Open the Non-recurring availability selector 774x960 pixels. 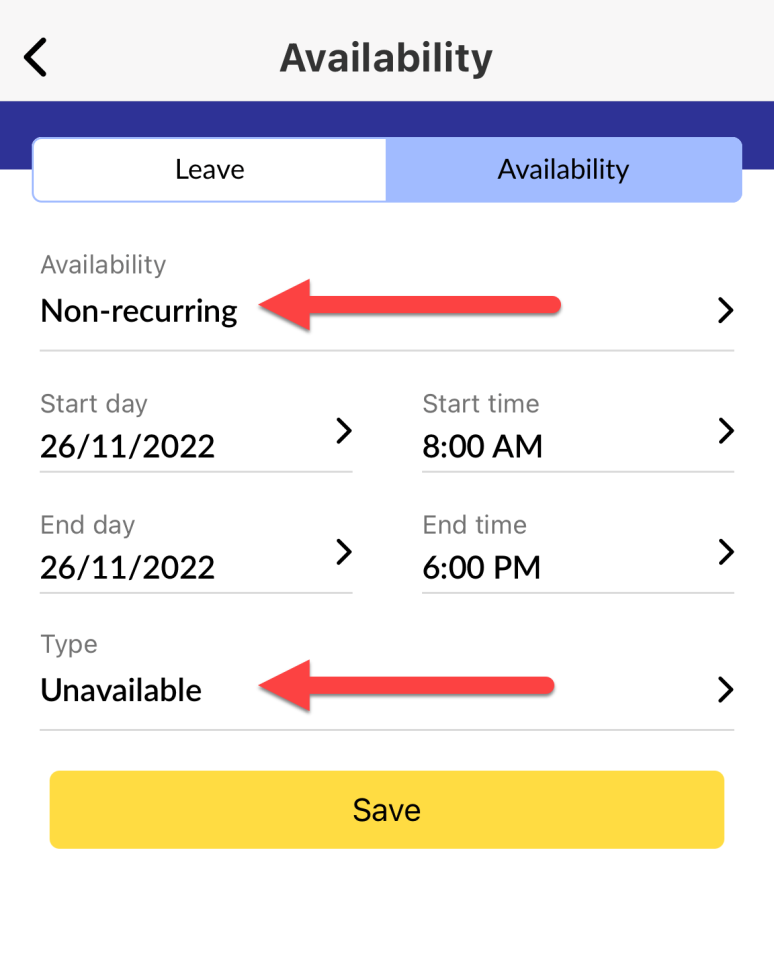point(138,311)
